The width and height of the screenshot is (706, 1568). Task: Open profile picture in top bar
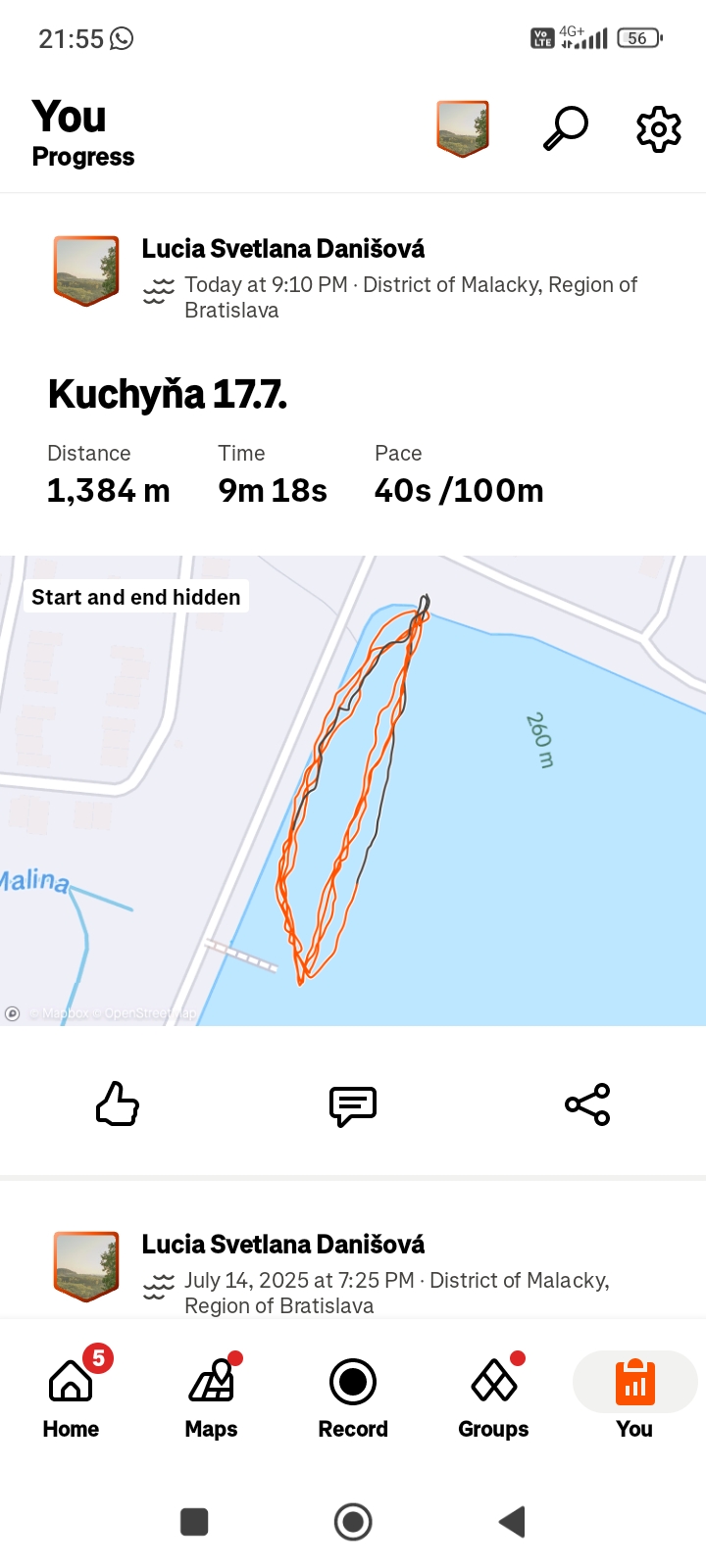(x=463, y=128)
